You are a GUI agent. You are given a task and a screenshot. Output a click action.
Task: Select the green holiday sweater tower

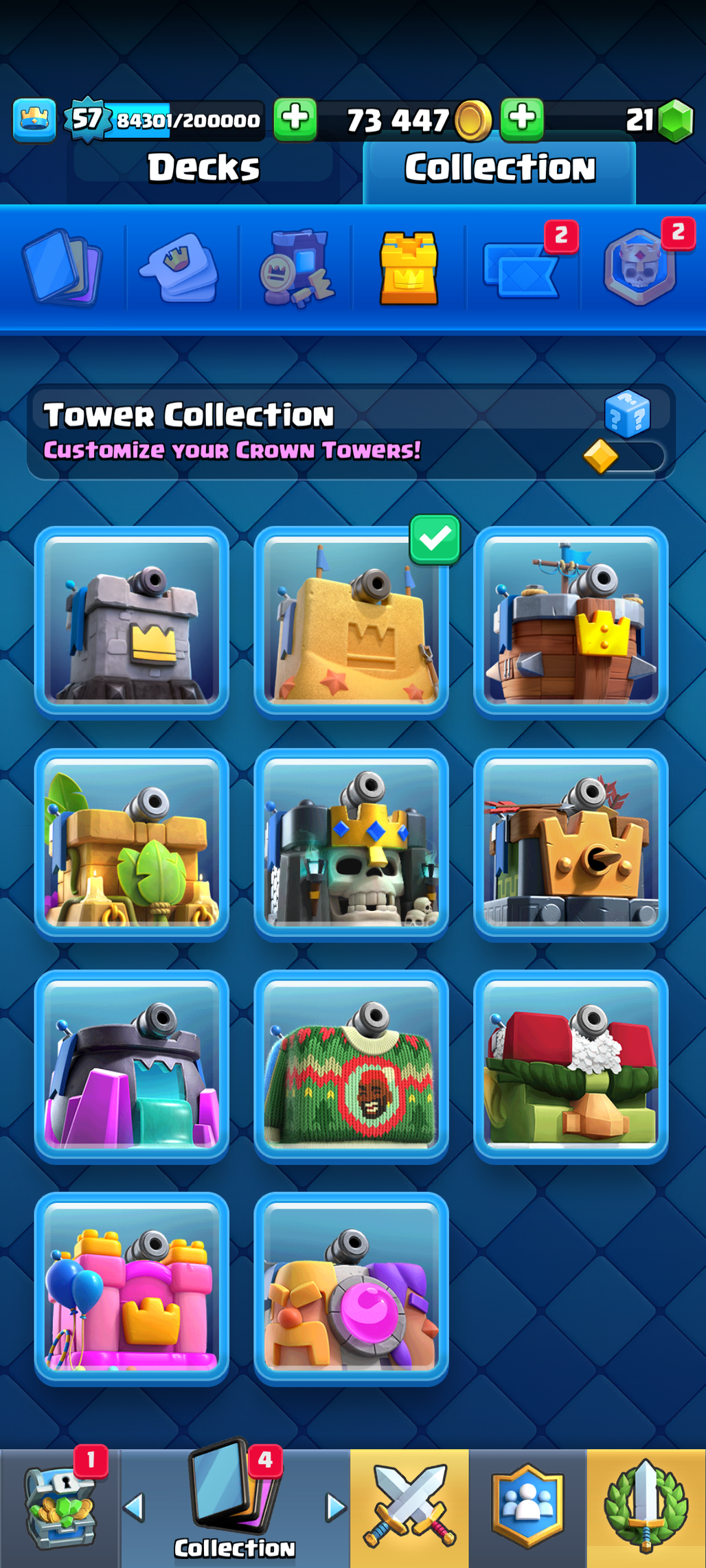[351, 1066]
